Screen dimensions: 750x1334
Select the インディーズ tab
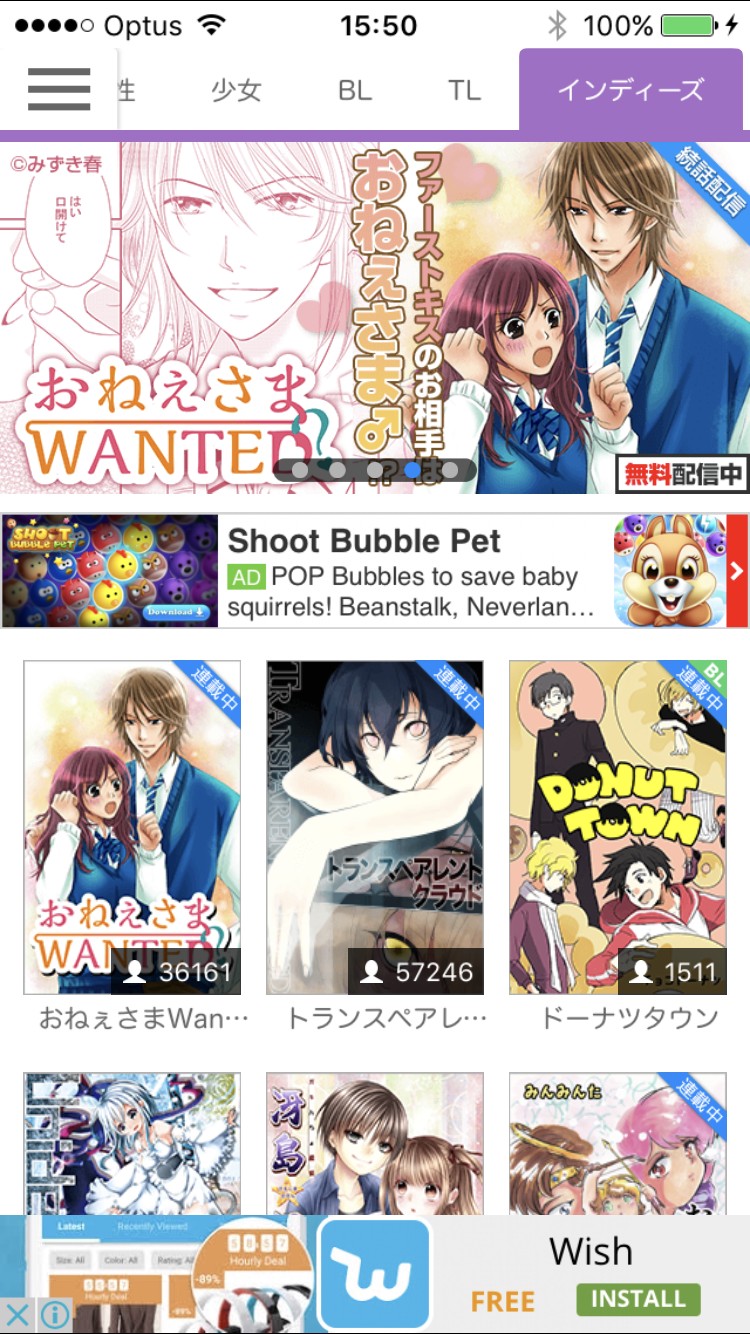[x=631, y=91]
